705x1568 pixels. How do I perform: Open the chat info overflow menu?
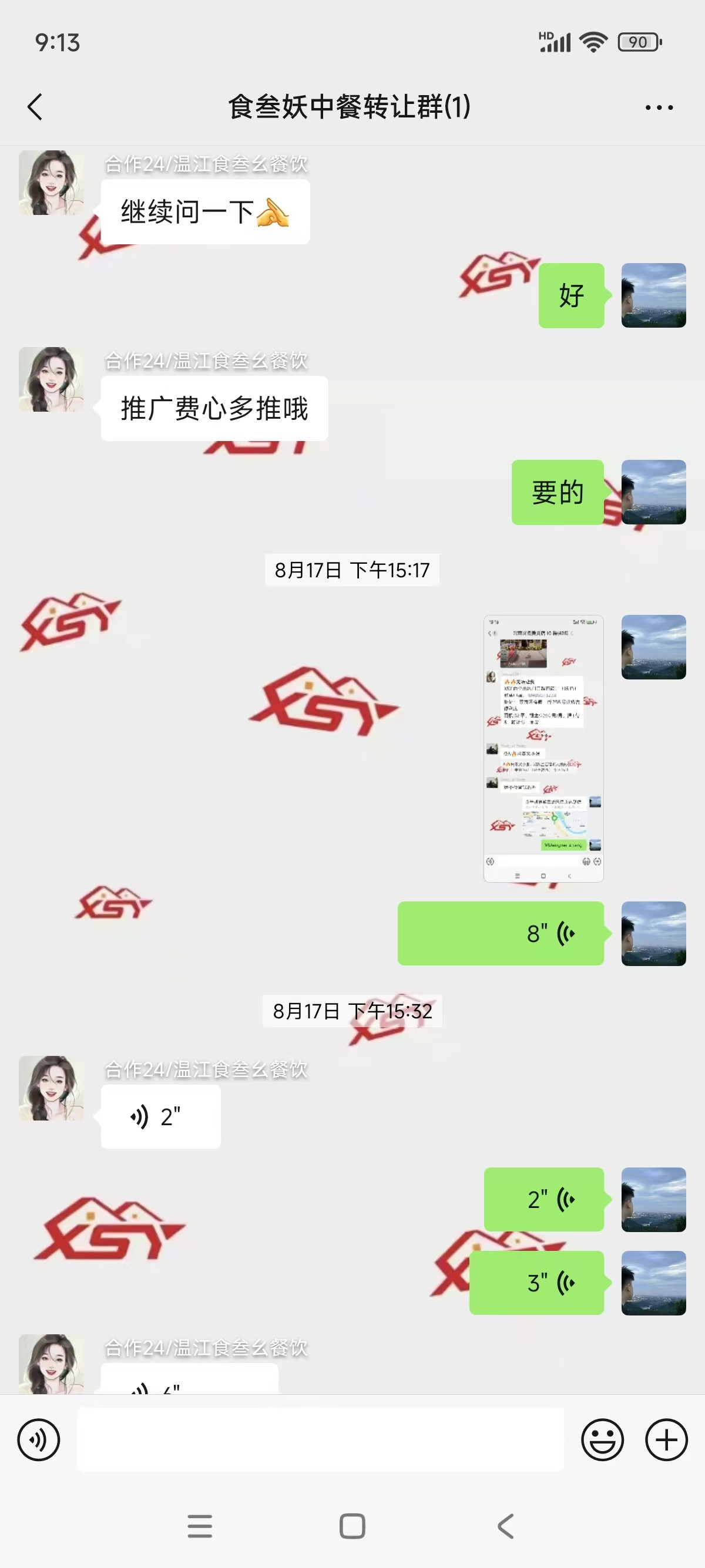[x=659, y=107]
